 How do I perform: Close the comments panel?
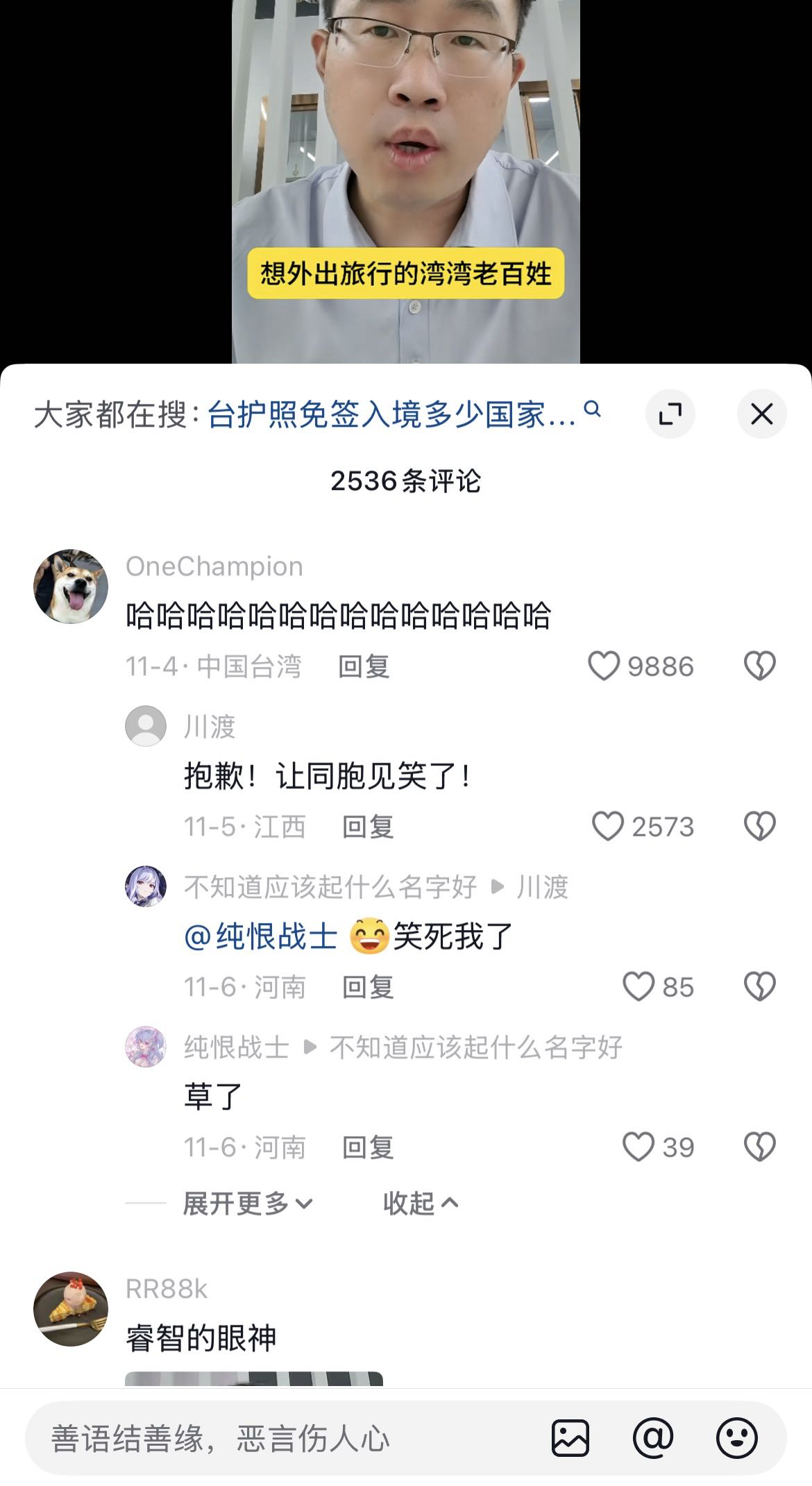tap(761, 414)
